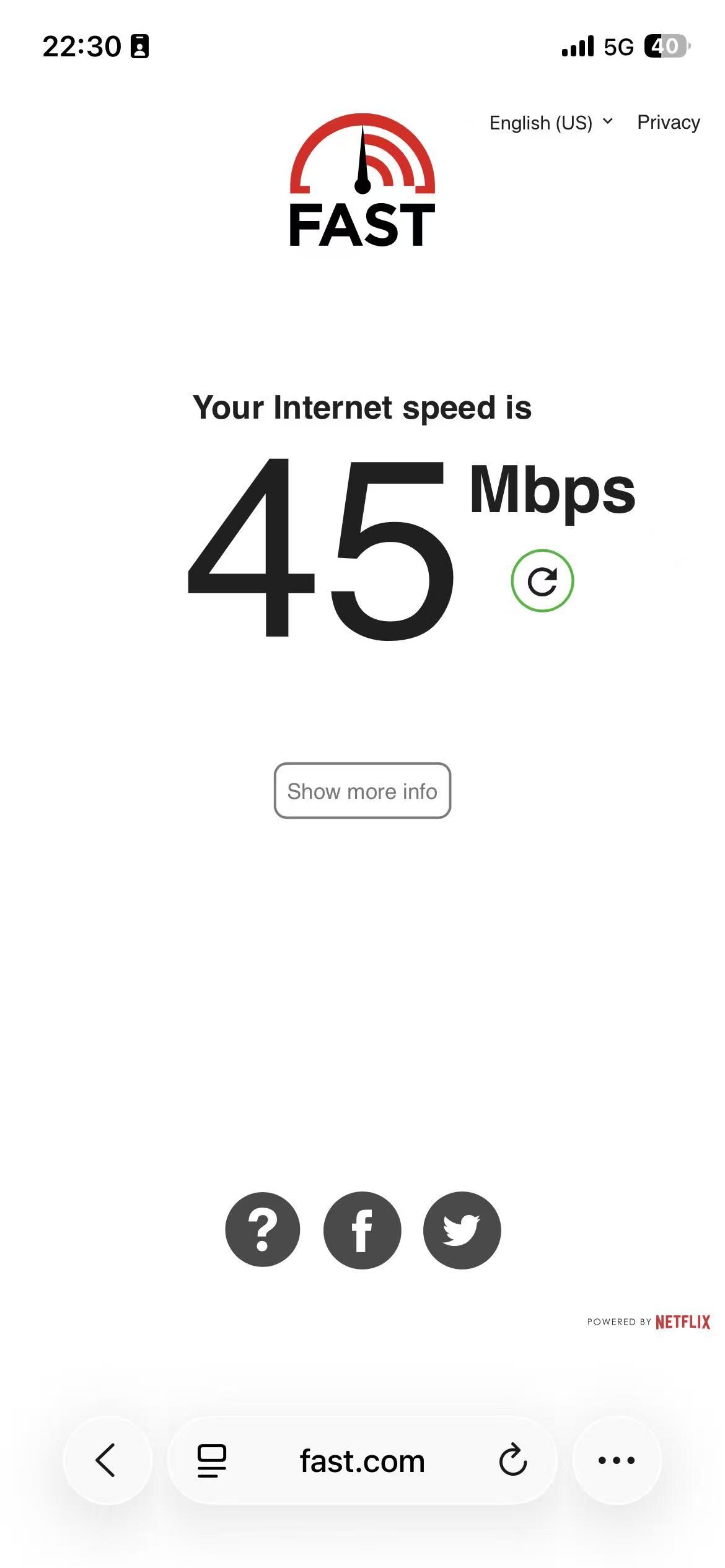
Task: Reload the page from the address bar
Action: (513, 1460)
